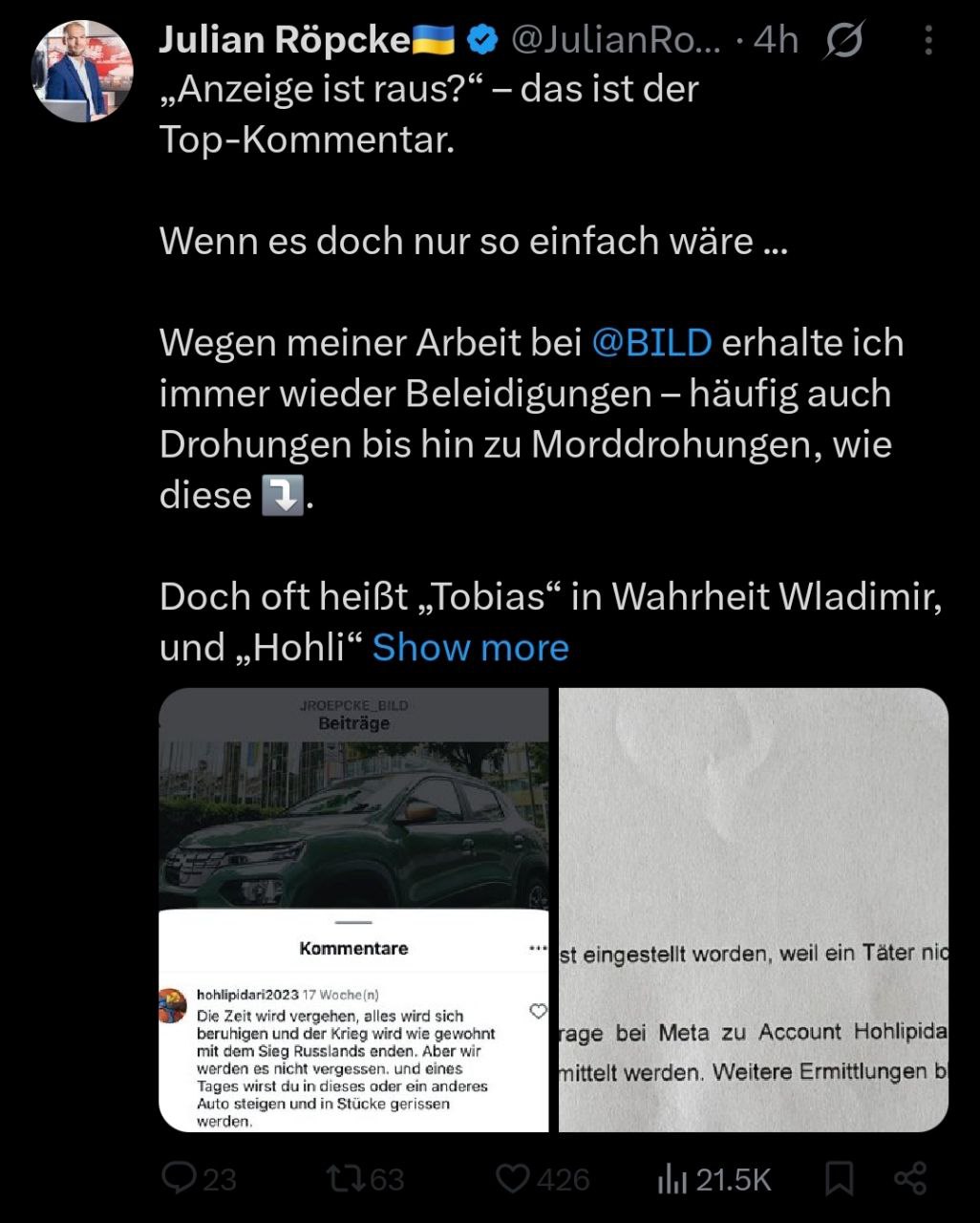This screenshot has height=1223, width=980.
Task: Expand the tweet with Show more
Action: click(x=470, y=648)
